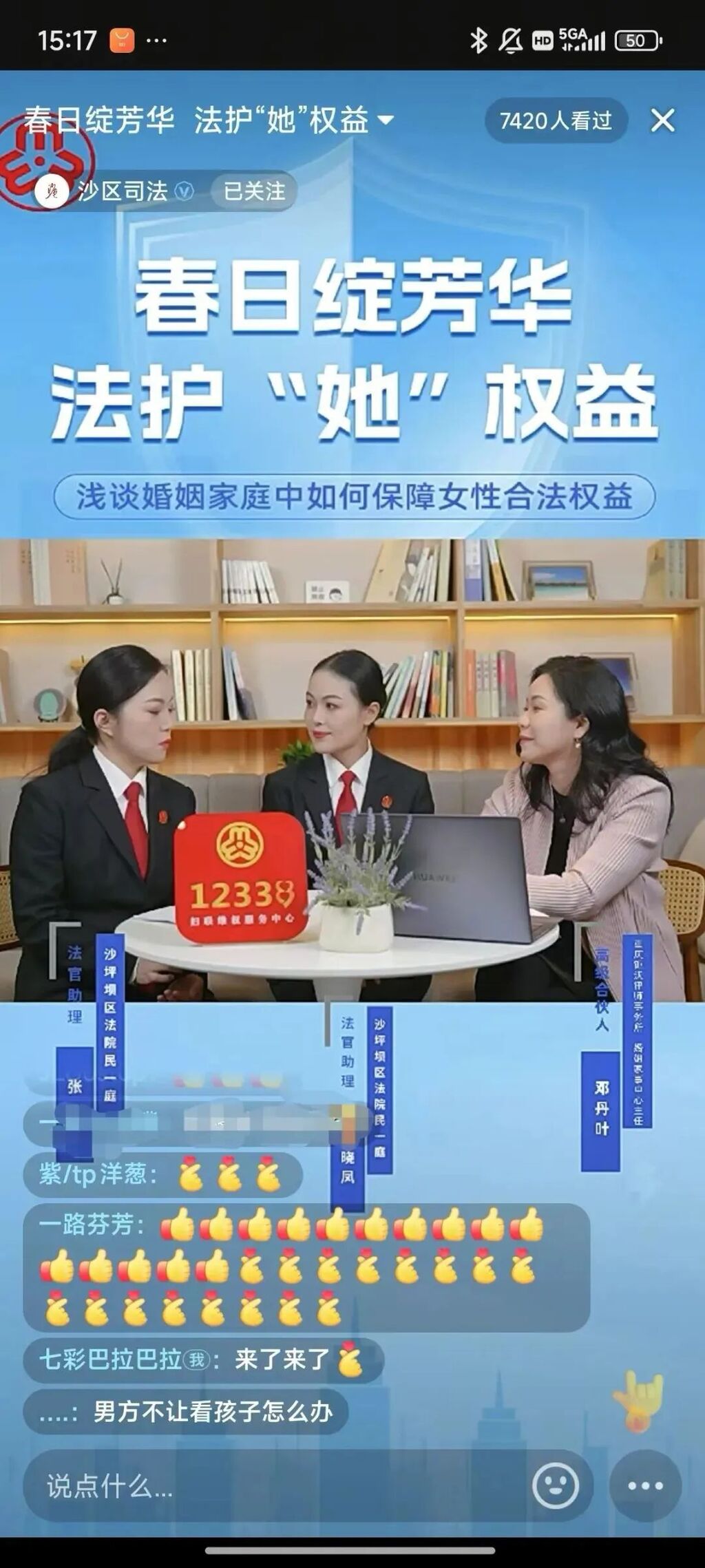Expand the live title dropdown arrow

pyautogui.click(x=386, y=120)
